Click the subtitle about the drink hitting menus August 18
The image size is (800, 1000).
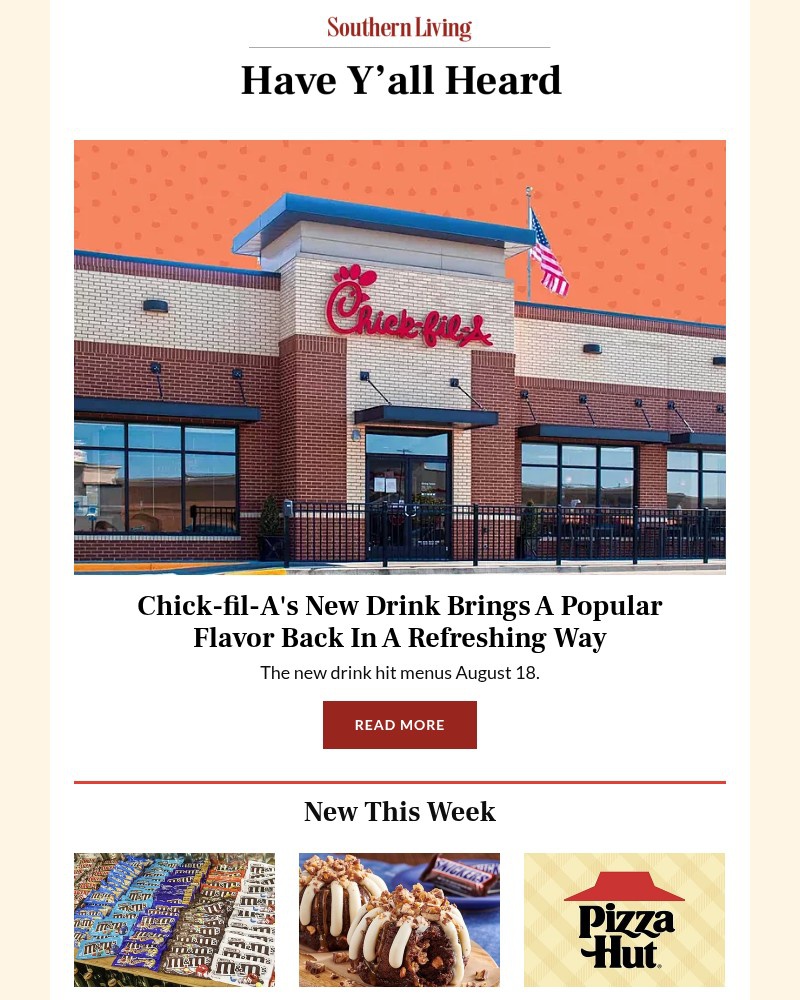[x=400, y=672]
